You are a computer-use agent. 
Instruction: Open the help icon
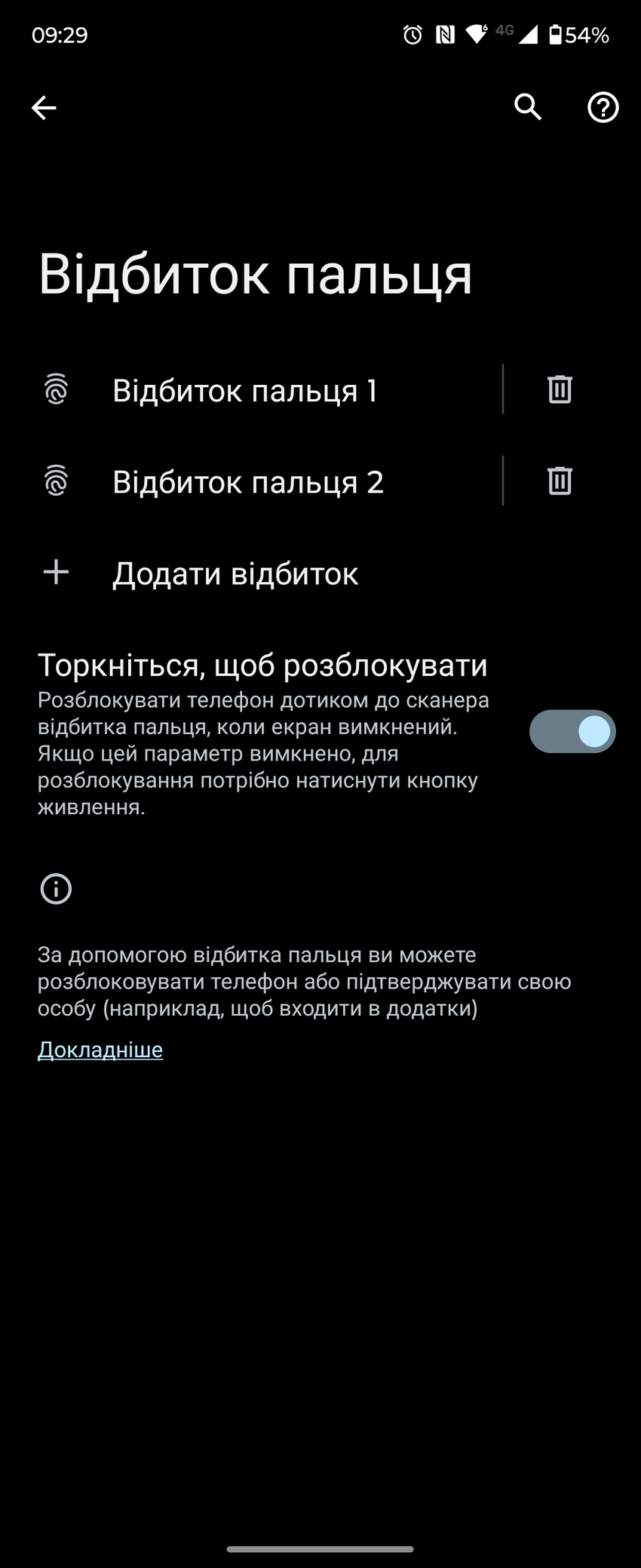[603, 108]
